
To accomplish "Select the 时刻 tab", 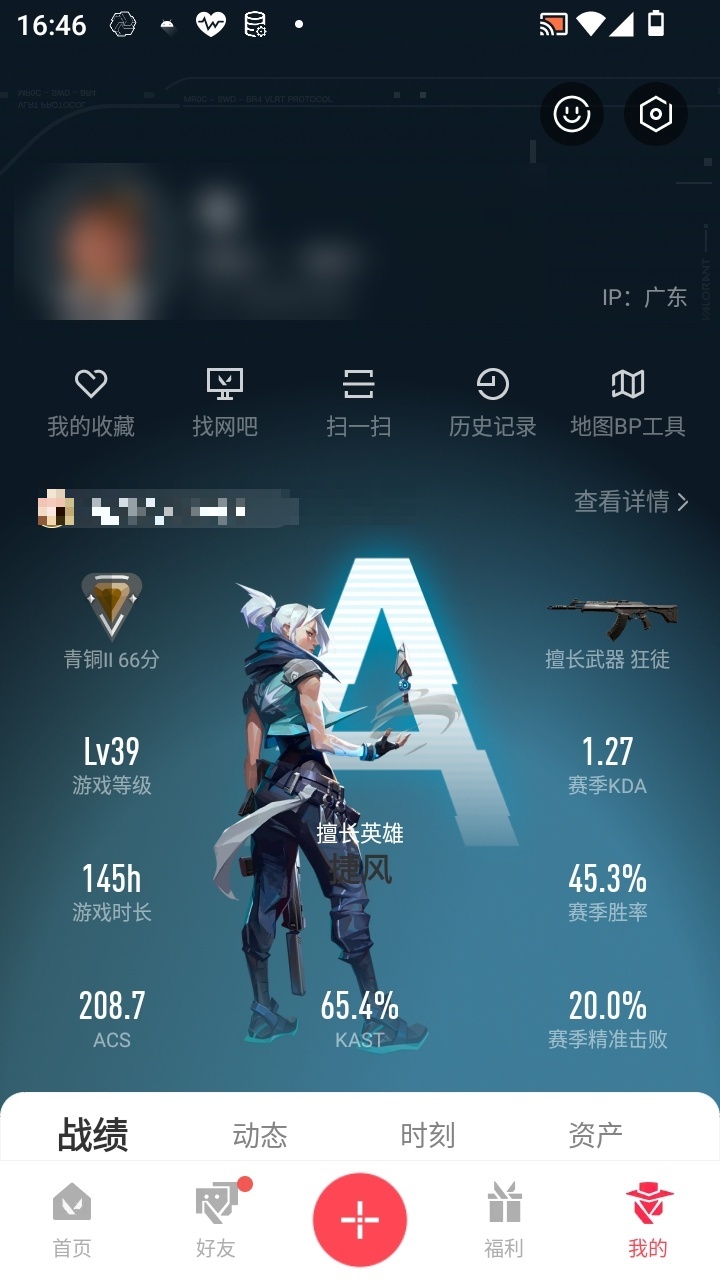I will 428,1135.
